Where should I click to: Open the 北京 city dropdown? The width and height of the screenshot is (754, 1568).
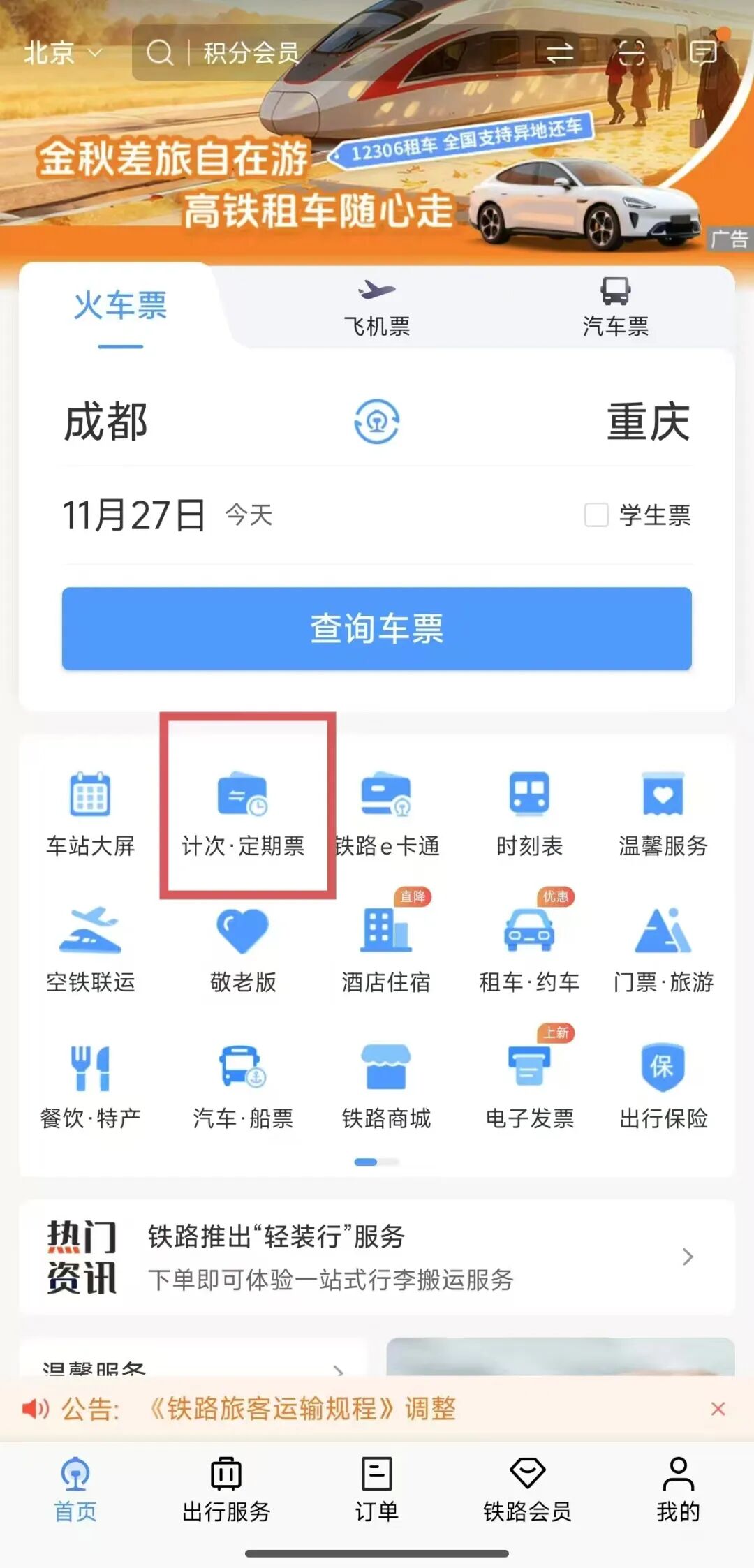click(x=63, y=53)
